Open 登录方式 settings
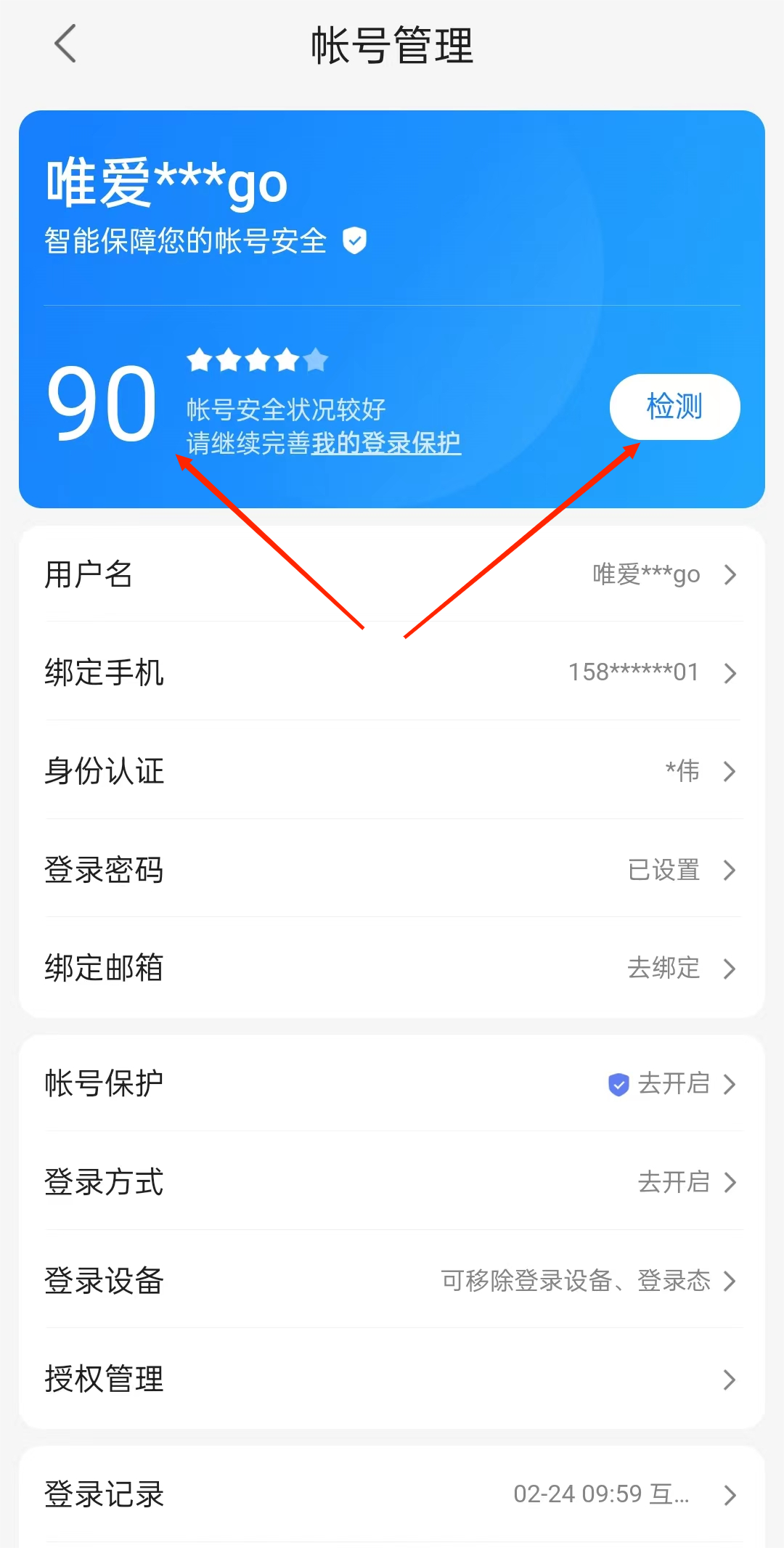 392,1182
